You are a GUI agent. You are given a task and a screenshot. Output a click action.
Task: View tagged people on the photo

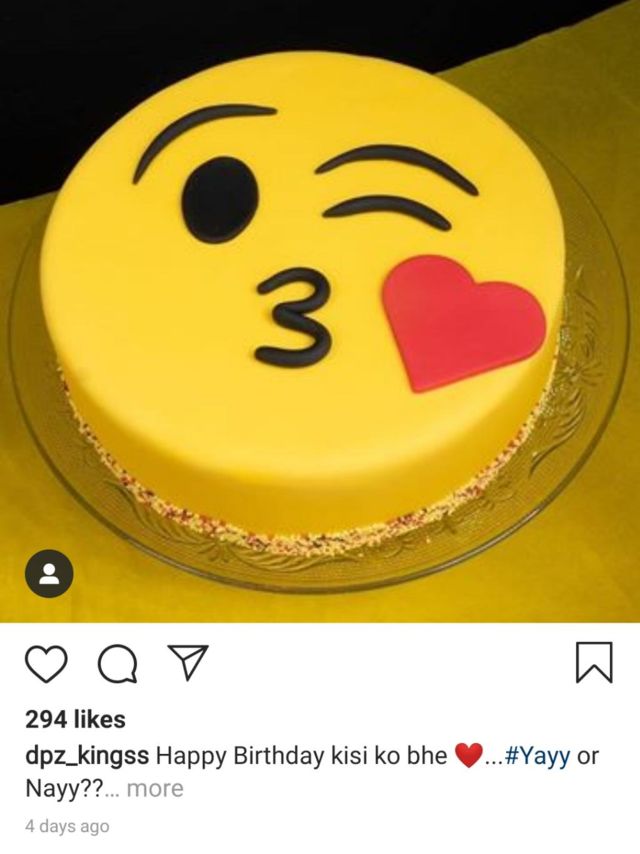pyautogui.click(x=49, y=574)
